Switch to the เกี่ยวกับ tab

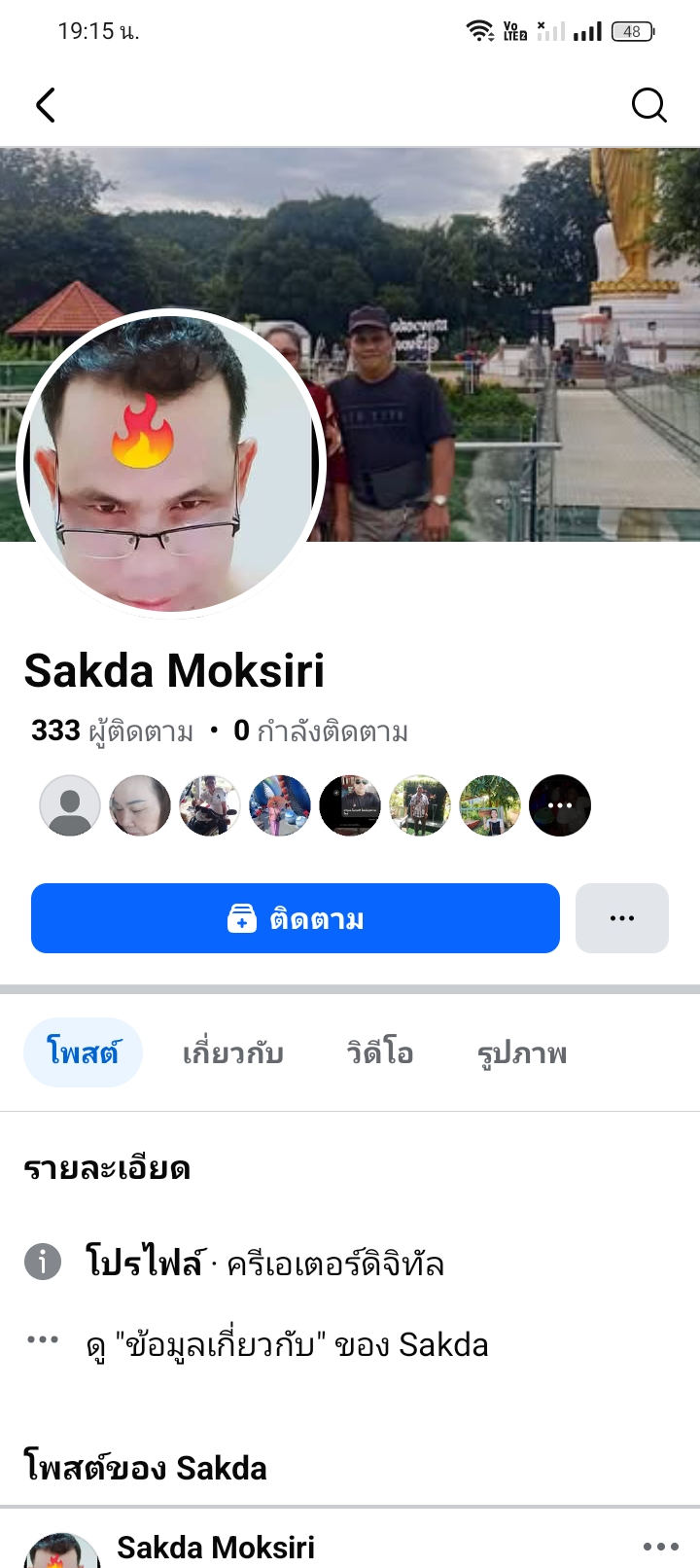(233, 1052)
